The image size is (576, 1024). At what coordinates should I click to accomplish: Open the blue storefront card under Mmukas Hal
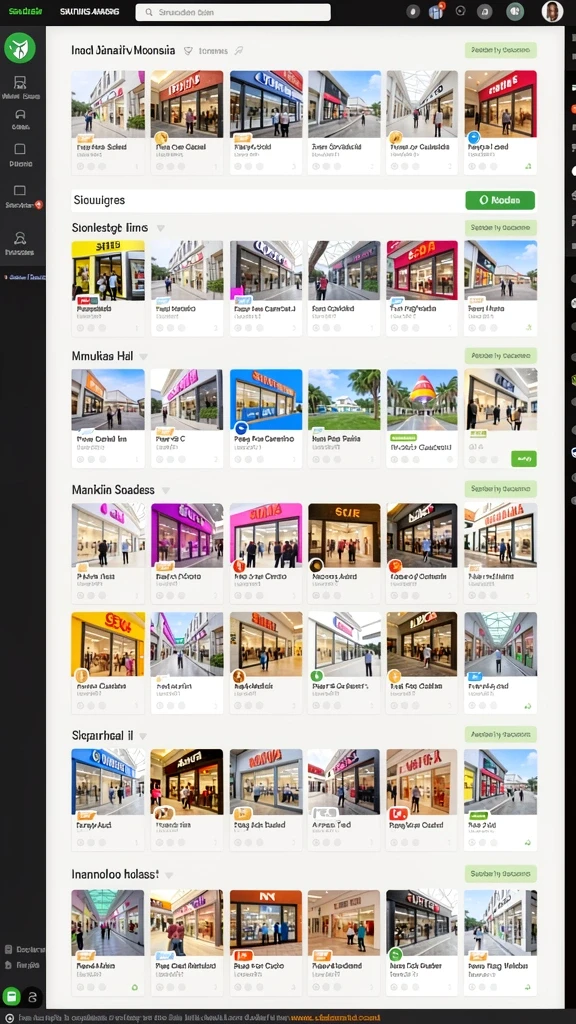pyautogui.click(x=266, y=418)
